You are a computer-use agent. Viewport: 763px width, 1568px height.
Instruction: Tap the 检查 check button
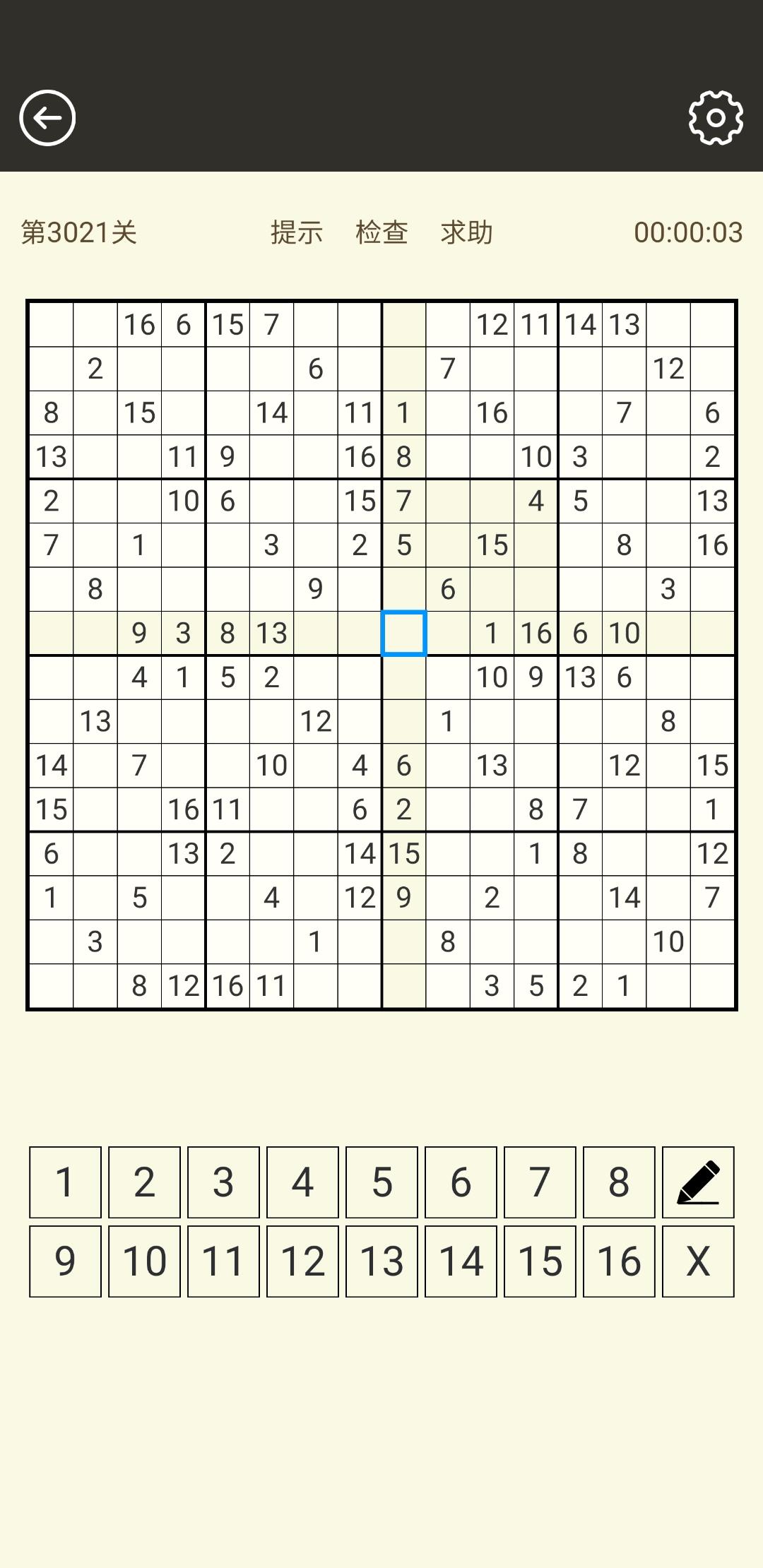[381, 232]
